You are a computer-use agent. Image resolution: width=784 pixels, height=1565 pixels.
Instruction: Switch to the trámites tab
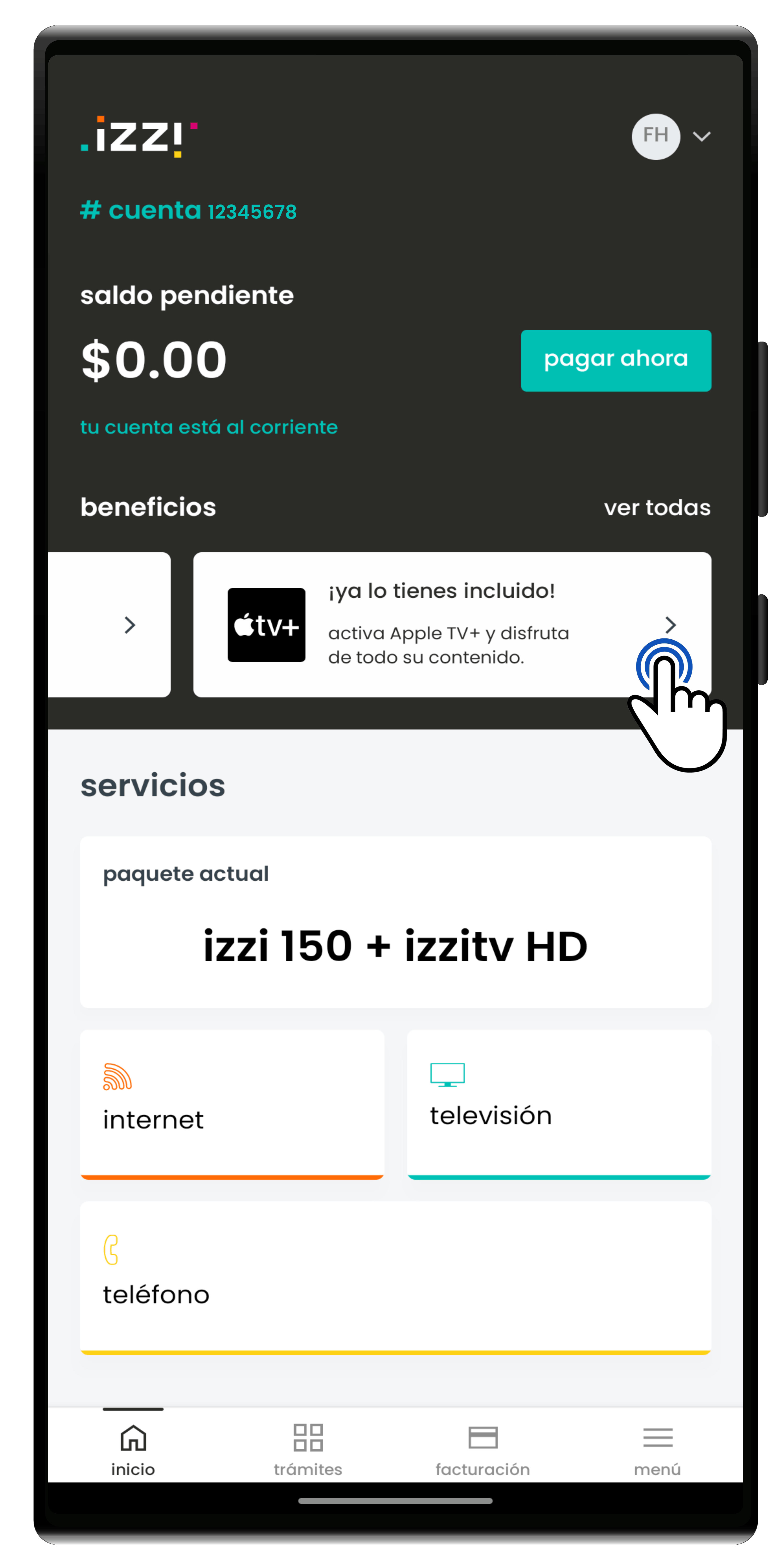pos(308,1449)
